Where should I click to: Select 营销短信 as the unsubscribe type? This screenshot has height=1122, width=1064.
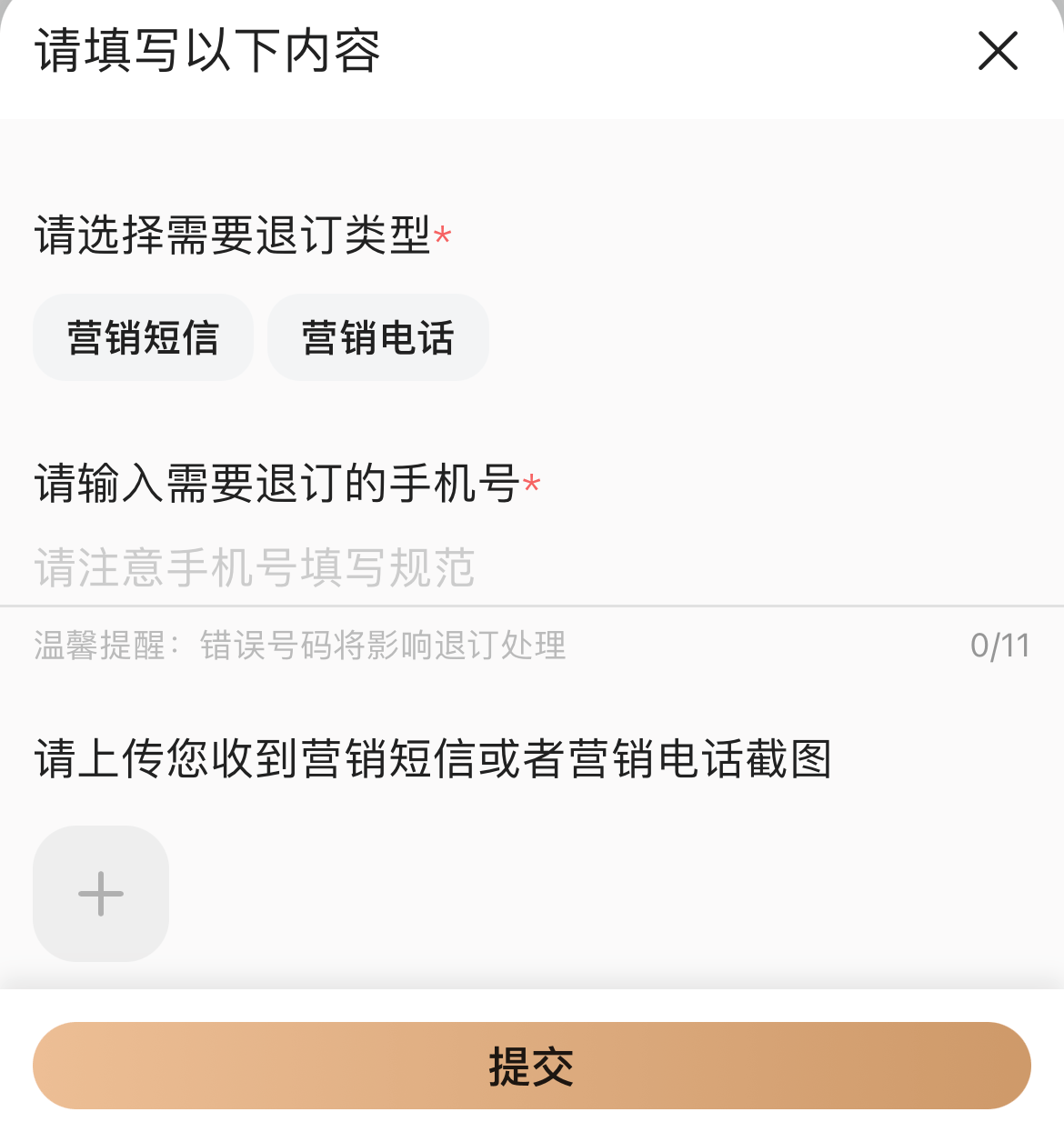pos(143,337)
